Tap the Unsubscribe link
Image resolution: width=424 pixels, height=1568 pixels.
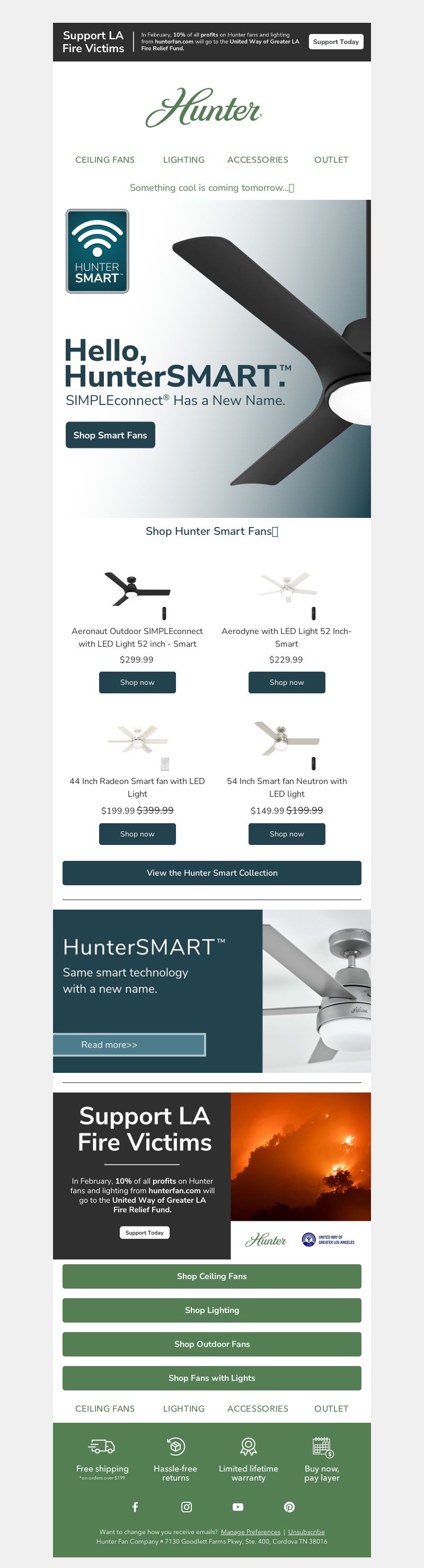coord(306,1532)
